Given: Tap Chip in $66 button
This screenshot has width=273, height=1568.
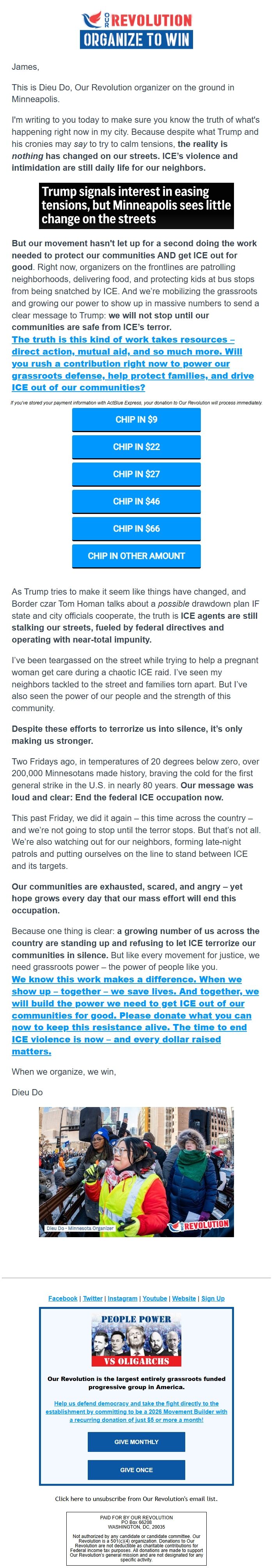Looking at the screenshot, I should click(x=136, y=528).
